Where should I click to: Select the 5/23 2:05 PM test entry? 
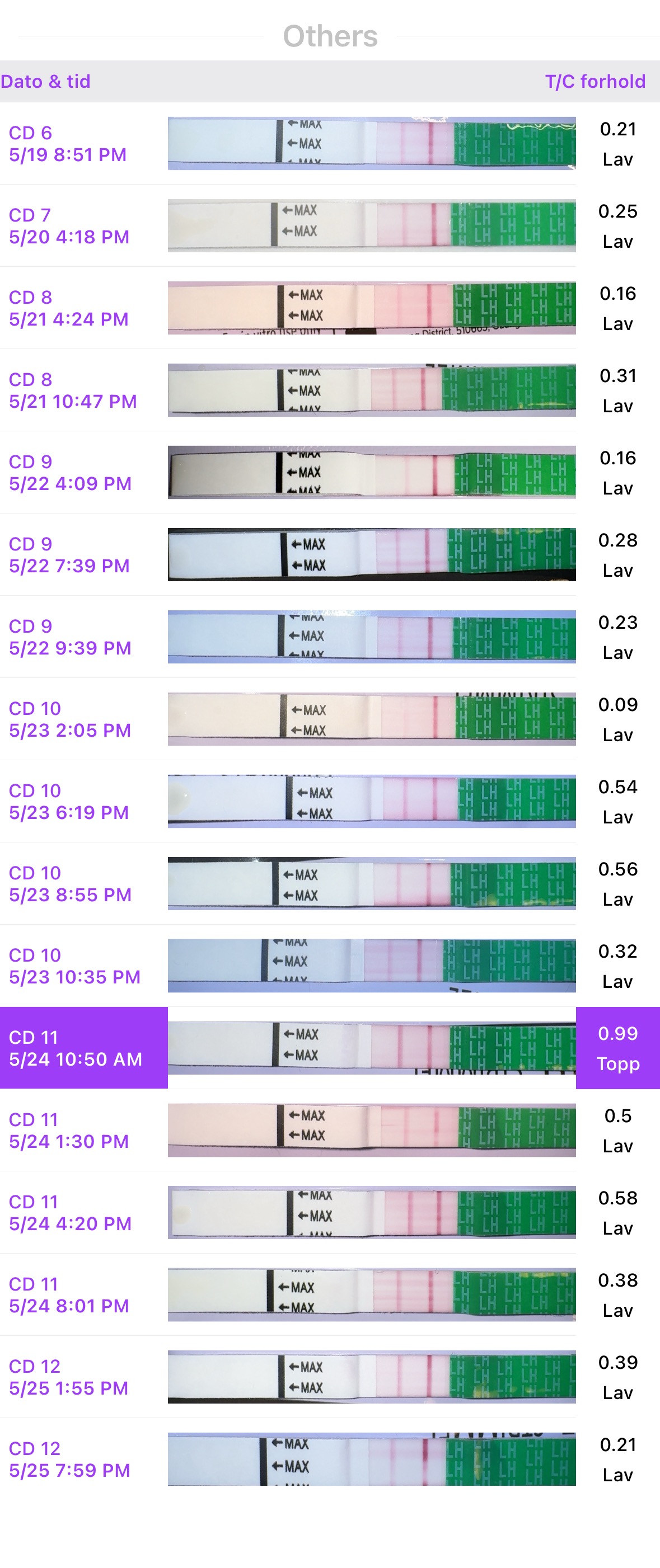click(329, 719)
